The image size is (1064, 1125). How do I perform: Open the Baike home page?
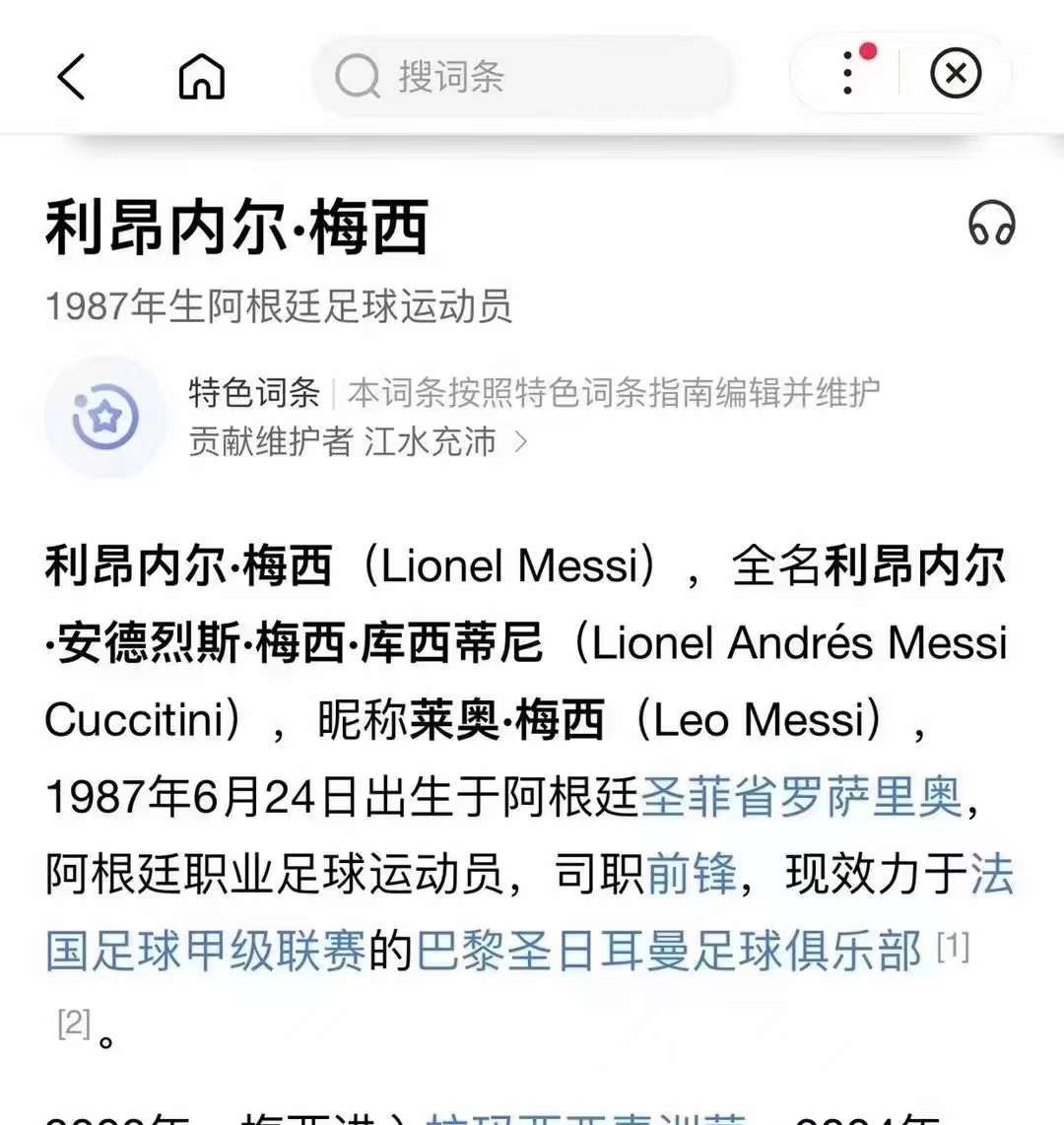[x=201, y=76]
